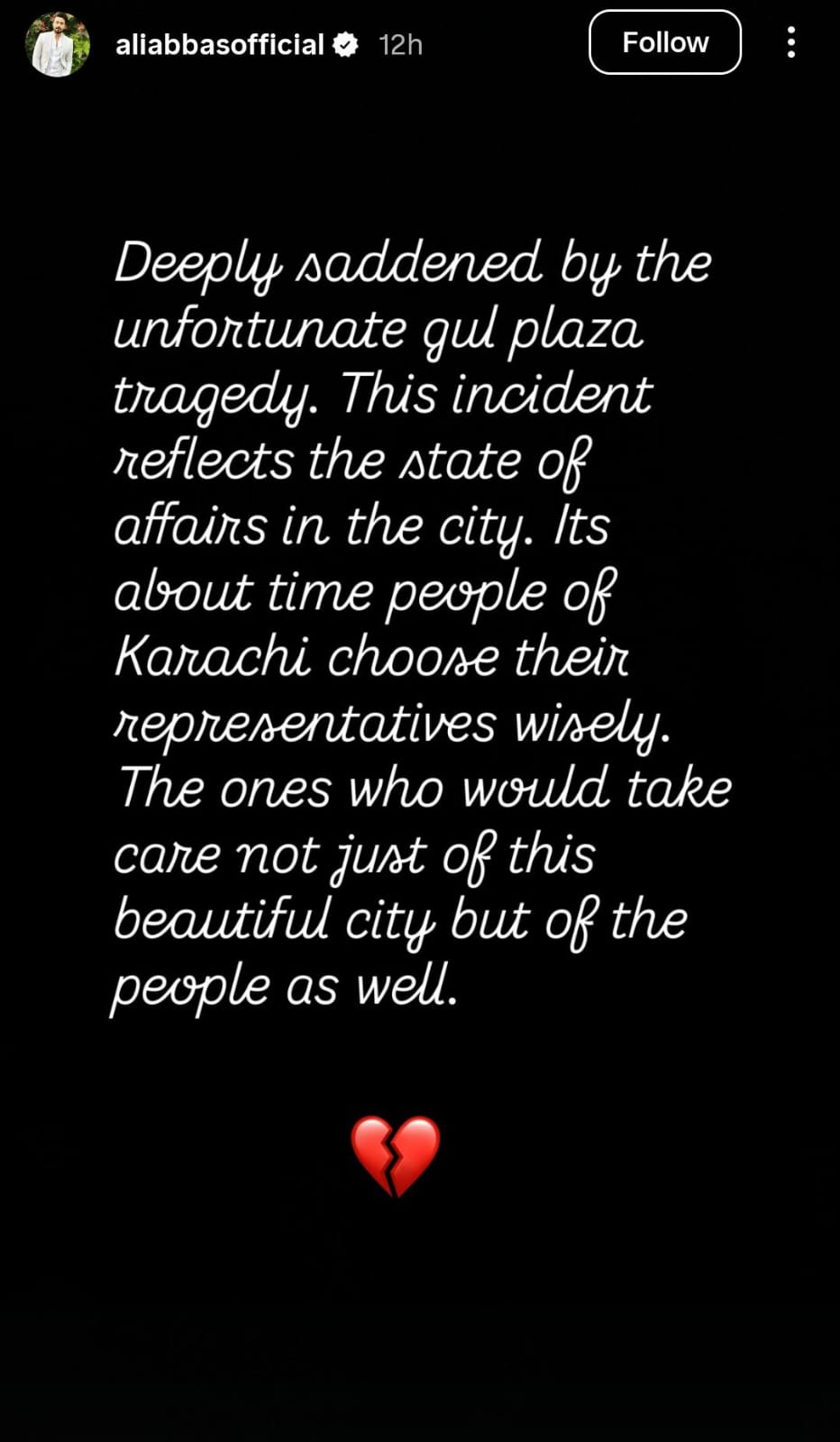This screenshot has height=1442, width=840.
Task: Open the three-dot overflow menu
Action: 790,42
